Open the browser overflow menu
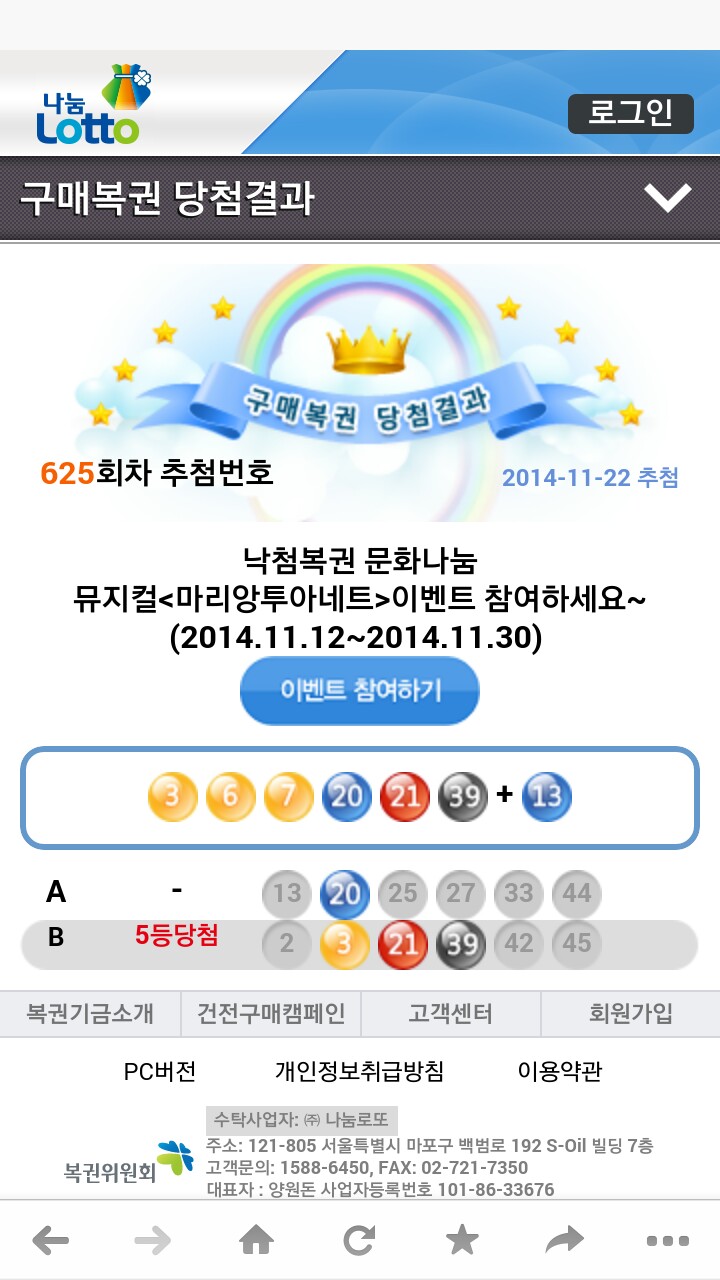 pos(667,1241)
